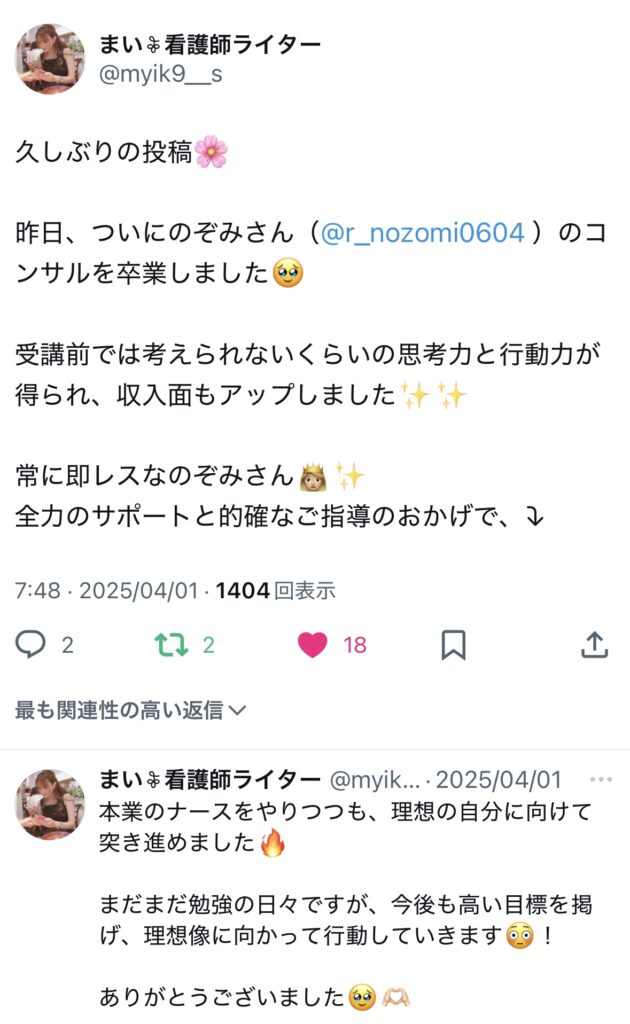Bookmark this post
630x1024 pixels.
(453, 645)
